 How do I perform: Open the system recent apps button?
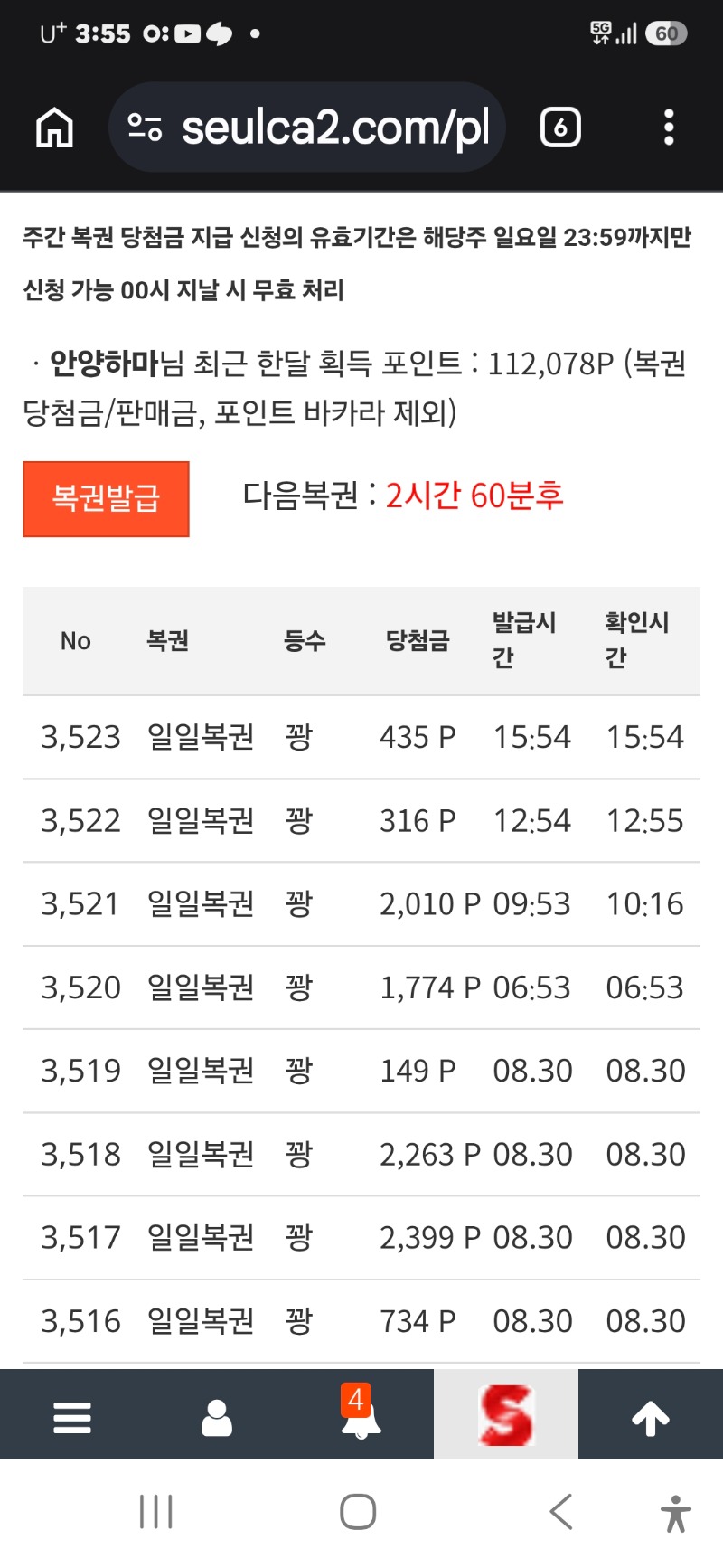[156, 1512]
